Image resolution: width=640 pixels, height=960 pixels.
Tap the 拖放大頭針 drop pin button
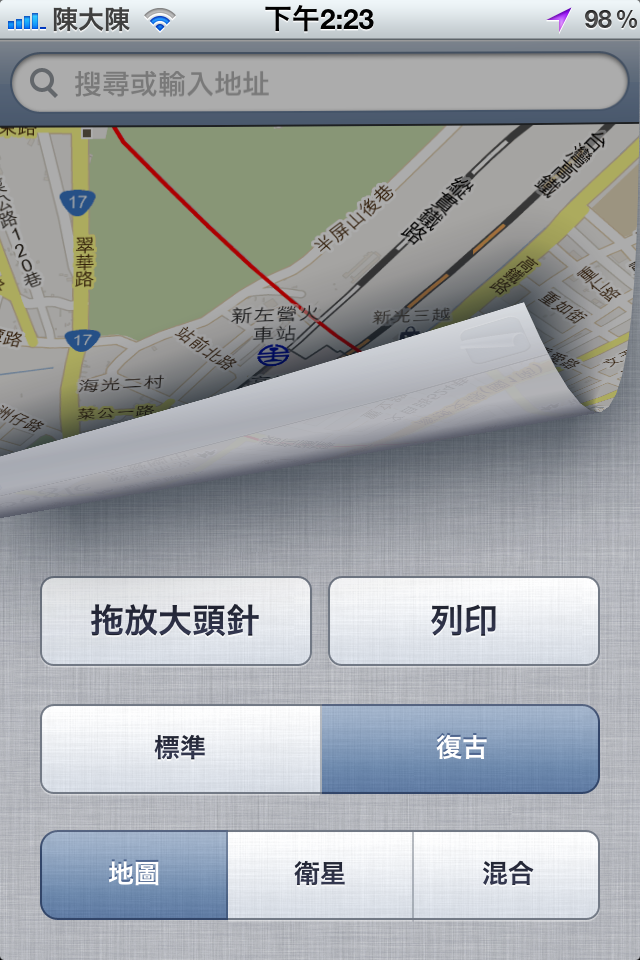tap(175, 621)
